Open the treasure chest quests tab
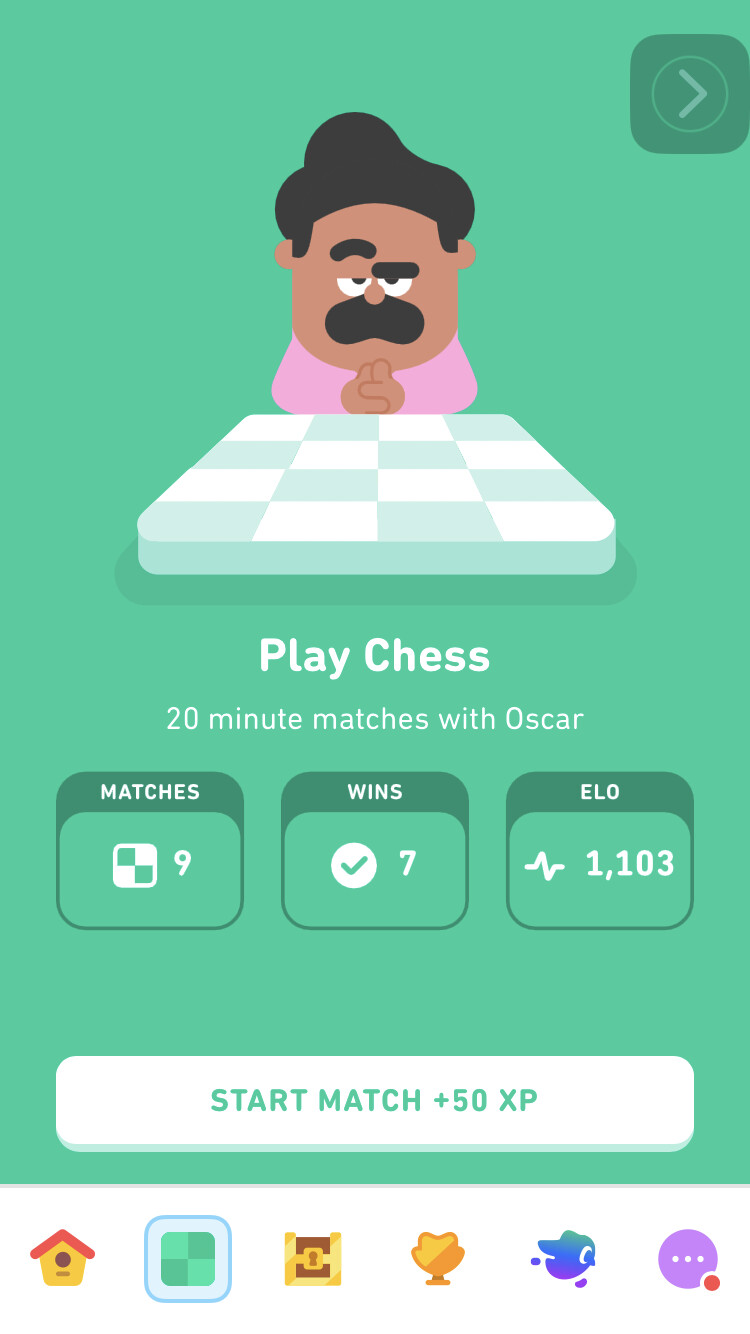 pyautogui.click(x=313, y=1258)
